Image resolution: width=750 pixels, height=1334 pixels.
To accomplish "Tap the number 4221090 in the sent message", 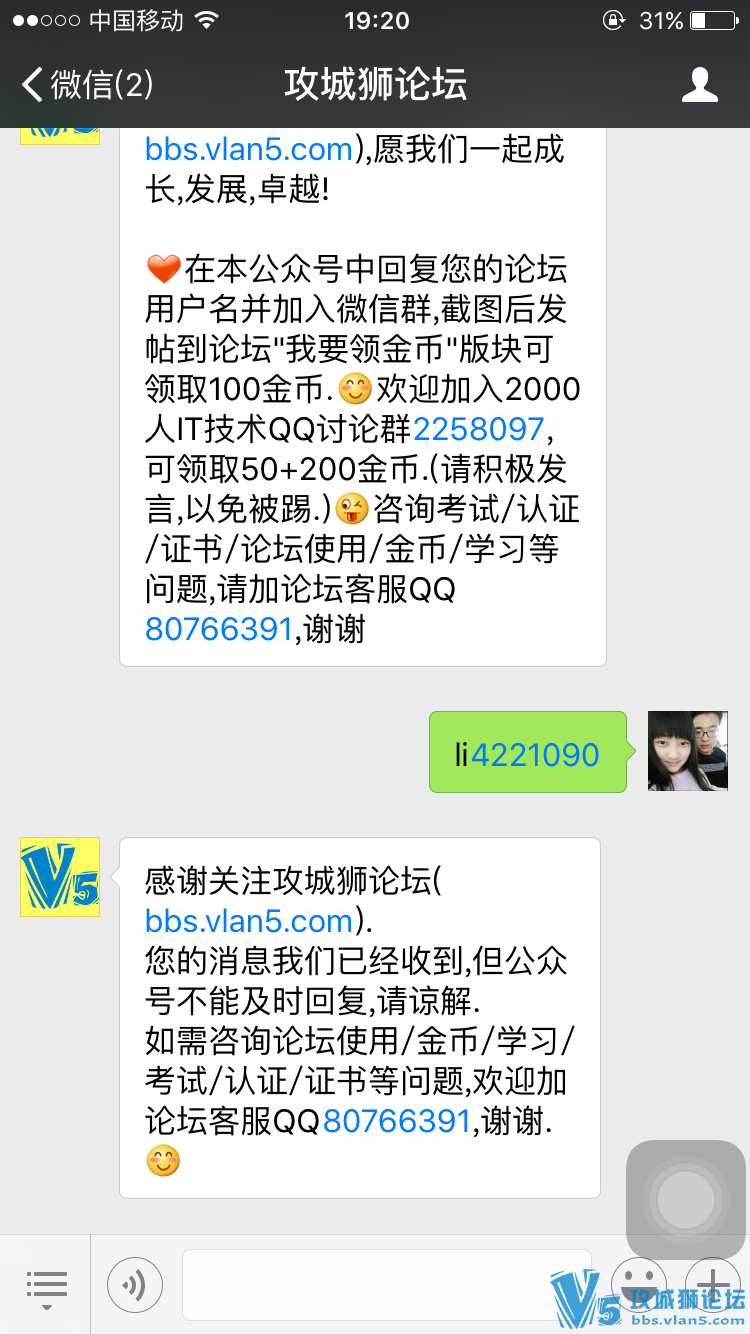I will click(534, 753).
